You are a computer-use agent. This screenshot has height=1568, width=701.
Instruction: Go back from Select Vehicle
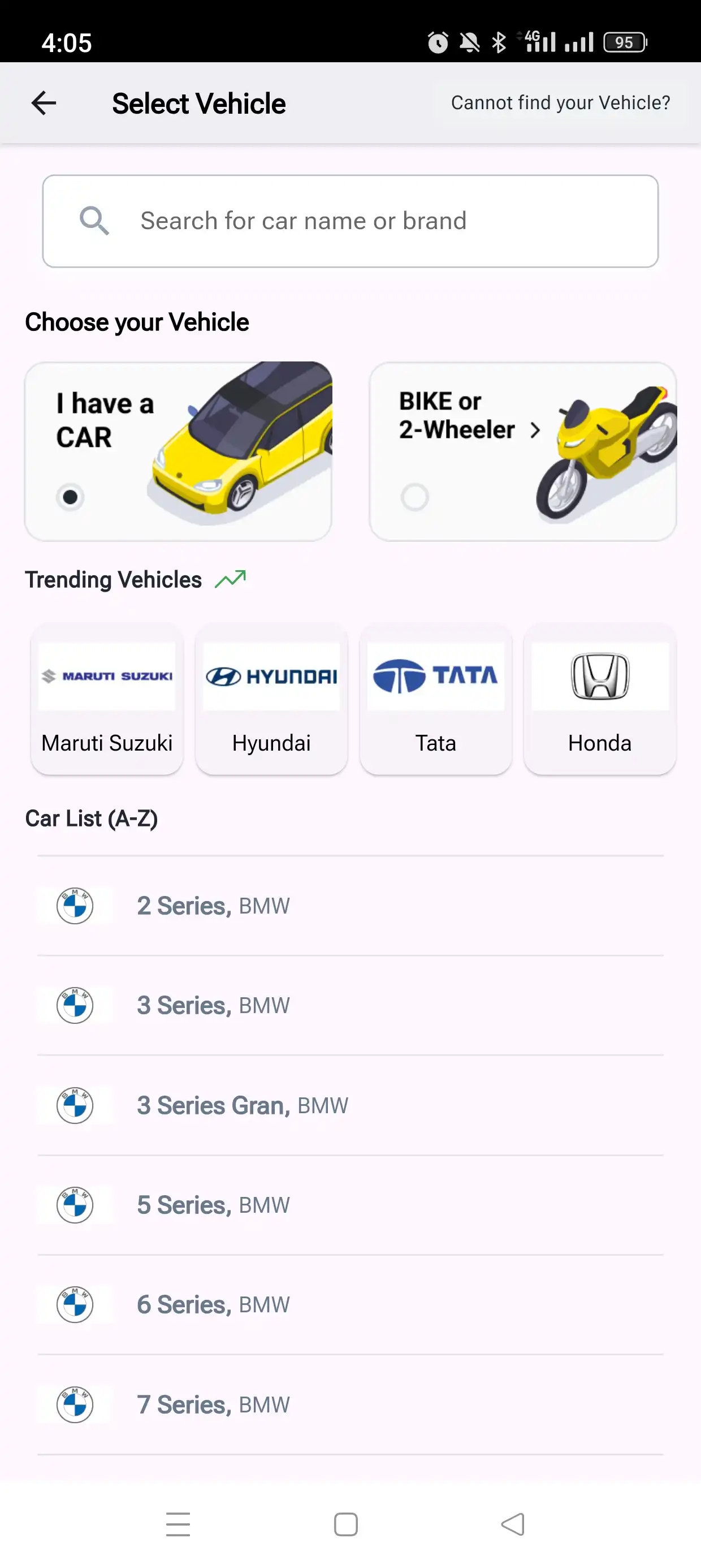coord(44,103)
